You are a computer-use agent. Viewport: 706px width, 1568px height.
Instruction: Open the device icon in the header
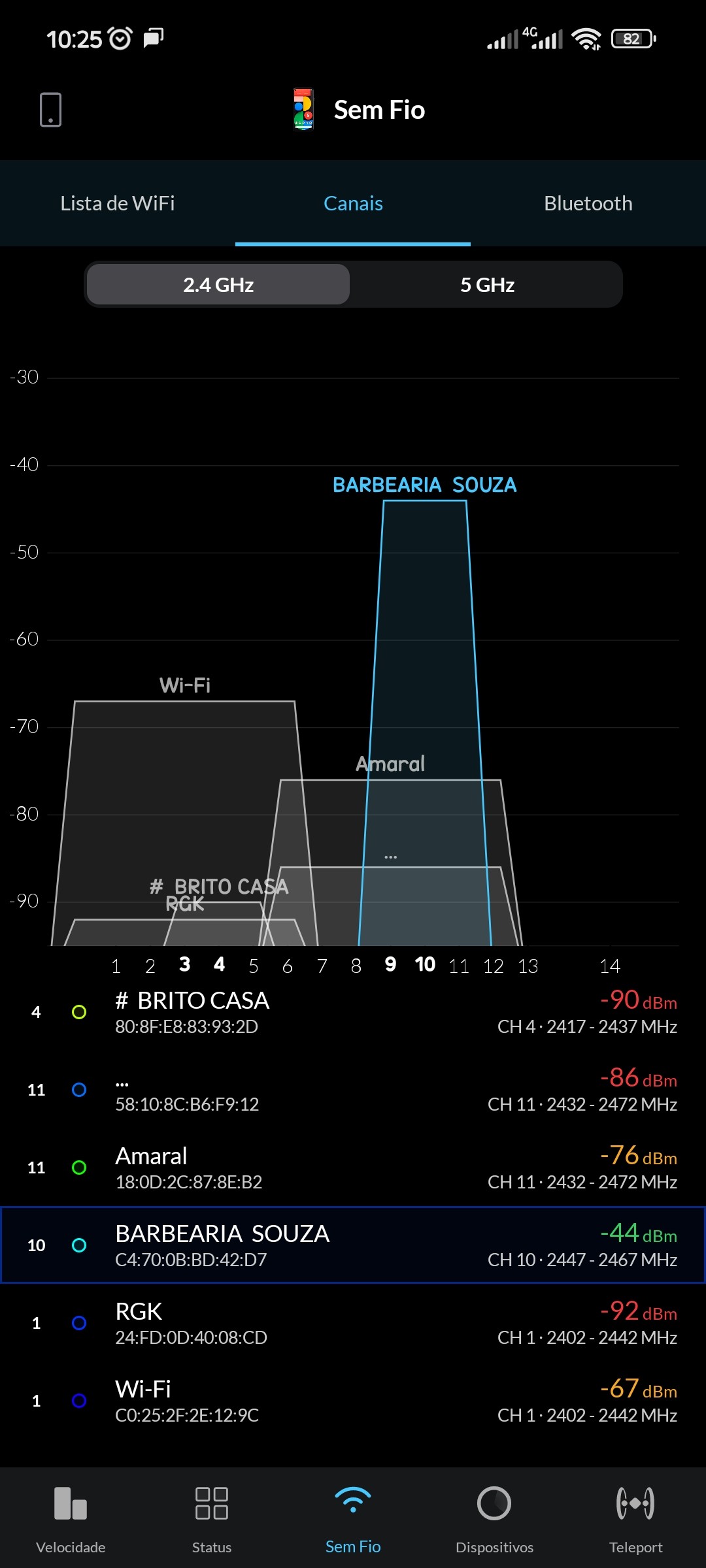pos(50,110)
